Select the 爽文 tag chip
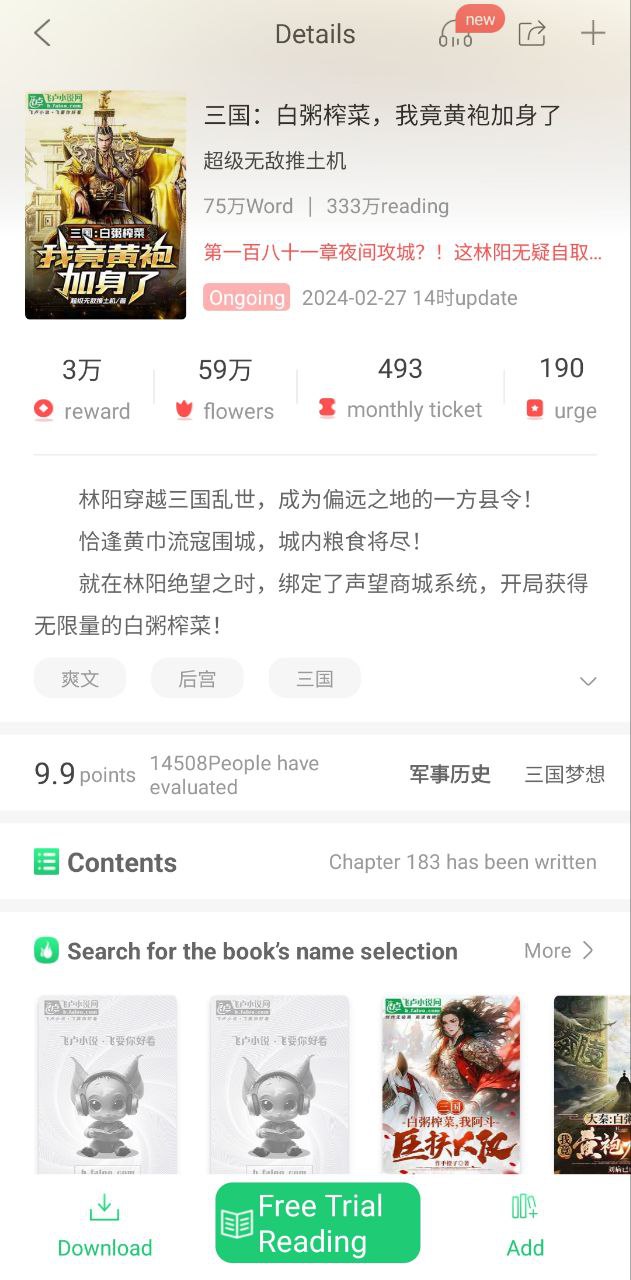This screenshot has height=1280, width=631. [80, 679]
